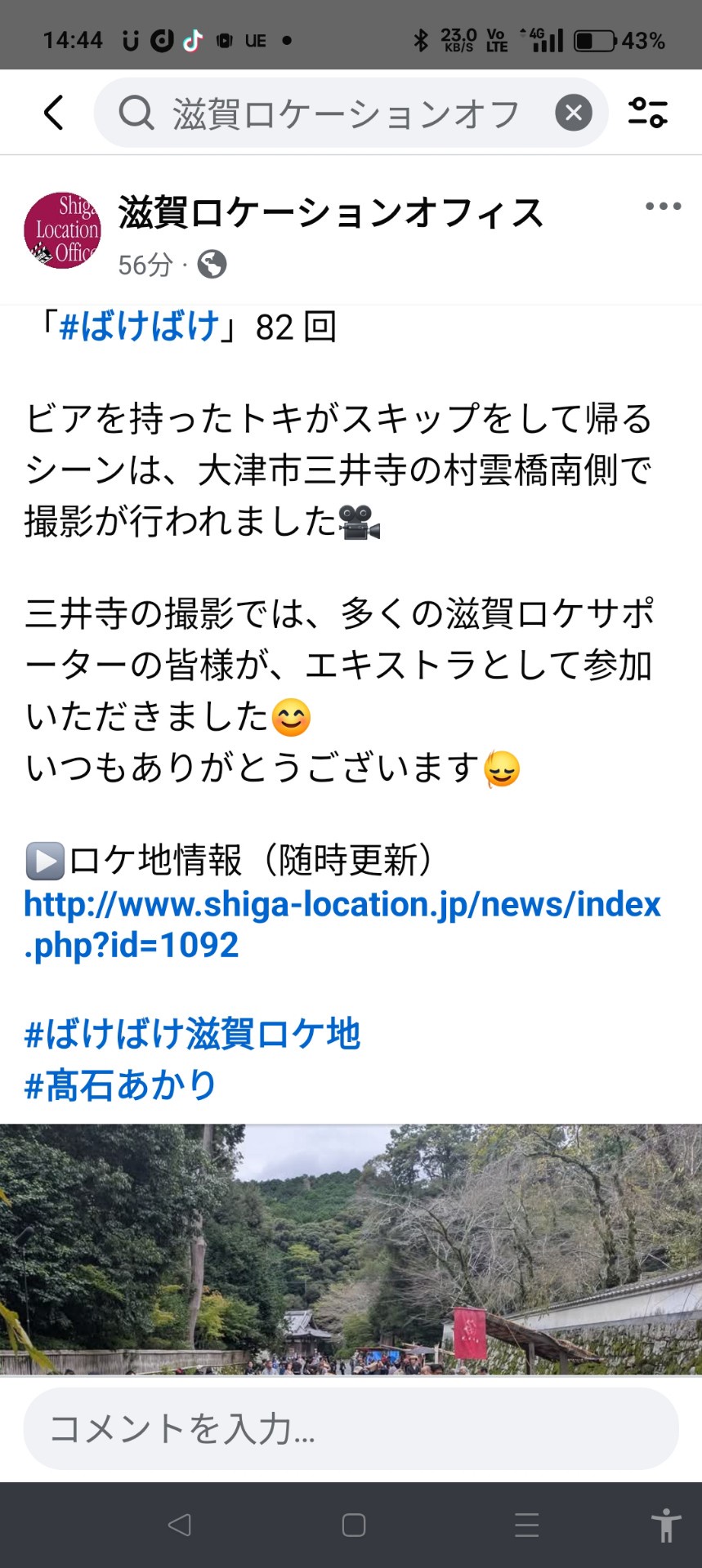This screenshot has width=702, height=1568.
Task: Open the 滋賀ロケーションオフィス page name
Action: [x=330, y=213]
